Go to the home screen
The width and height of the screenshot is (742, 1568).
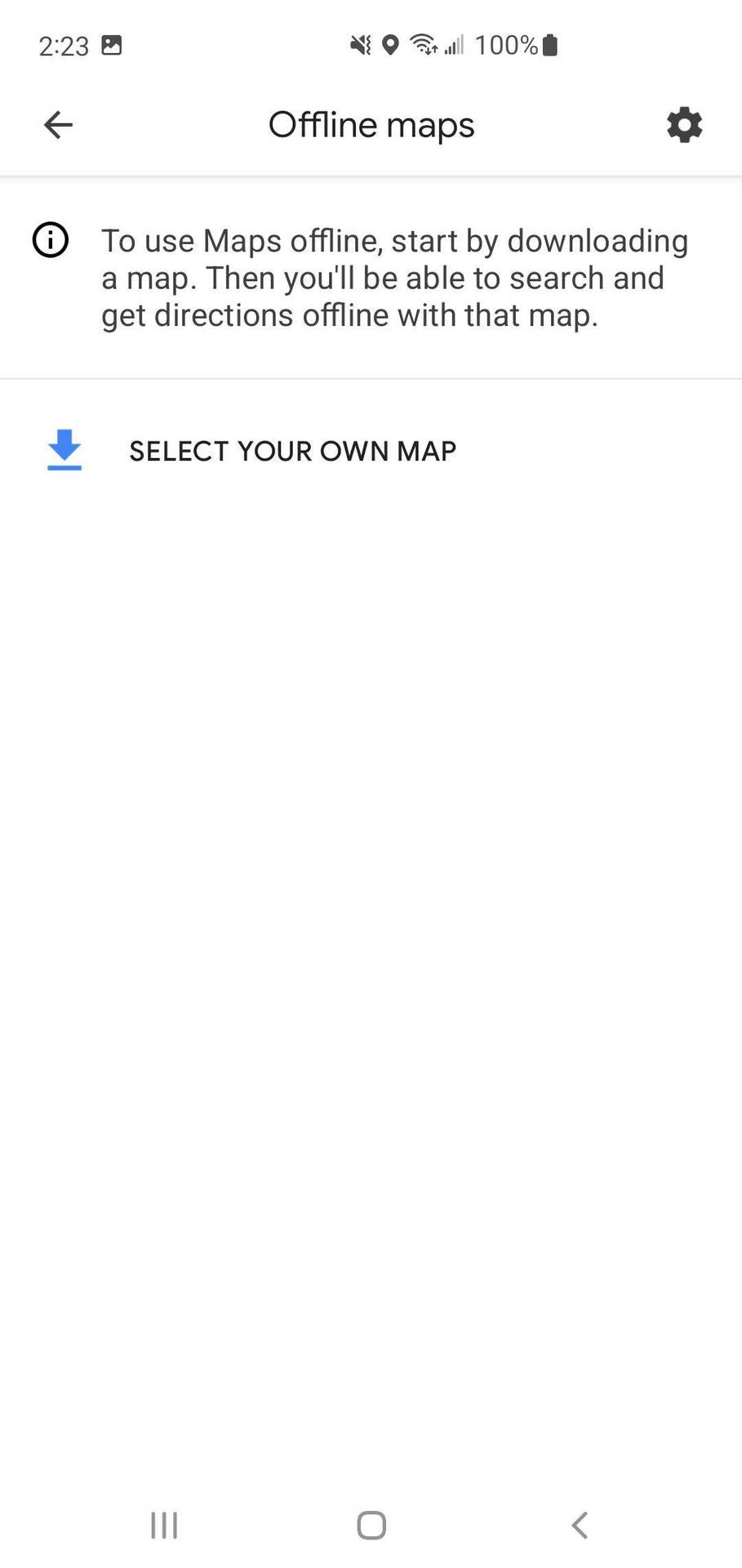tap(371, 1524)
